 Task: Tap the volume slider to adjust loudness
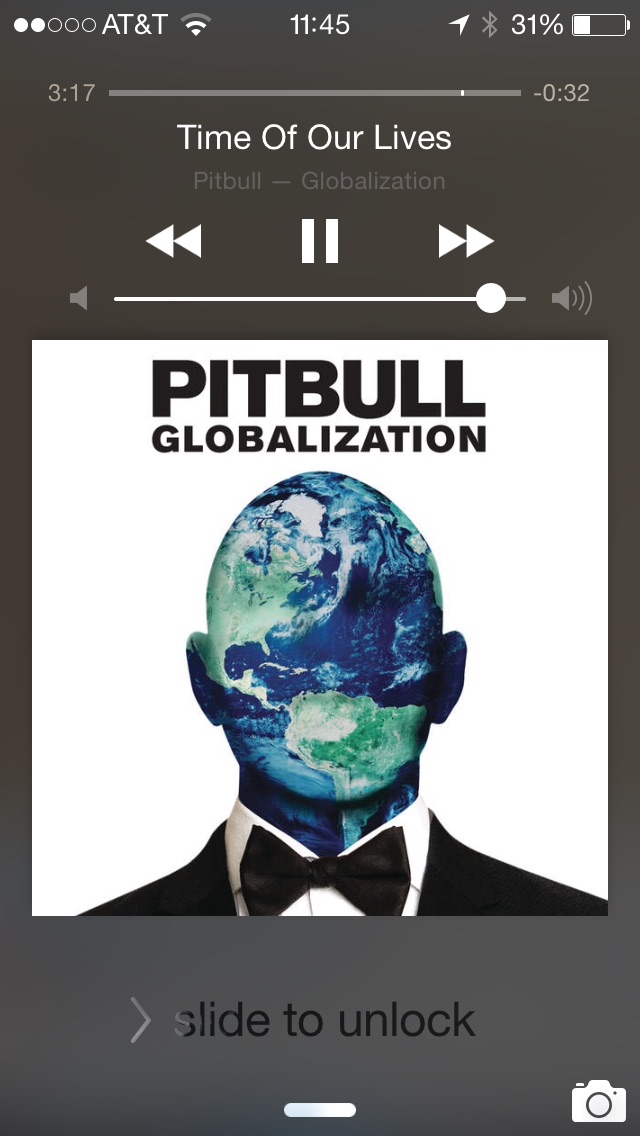(320, 298)
